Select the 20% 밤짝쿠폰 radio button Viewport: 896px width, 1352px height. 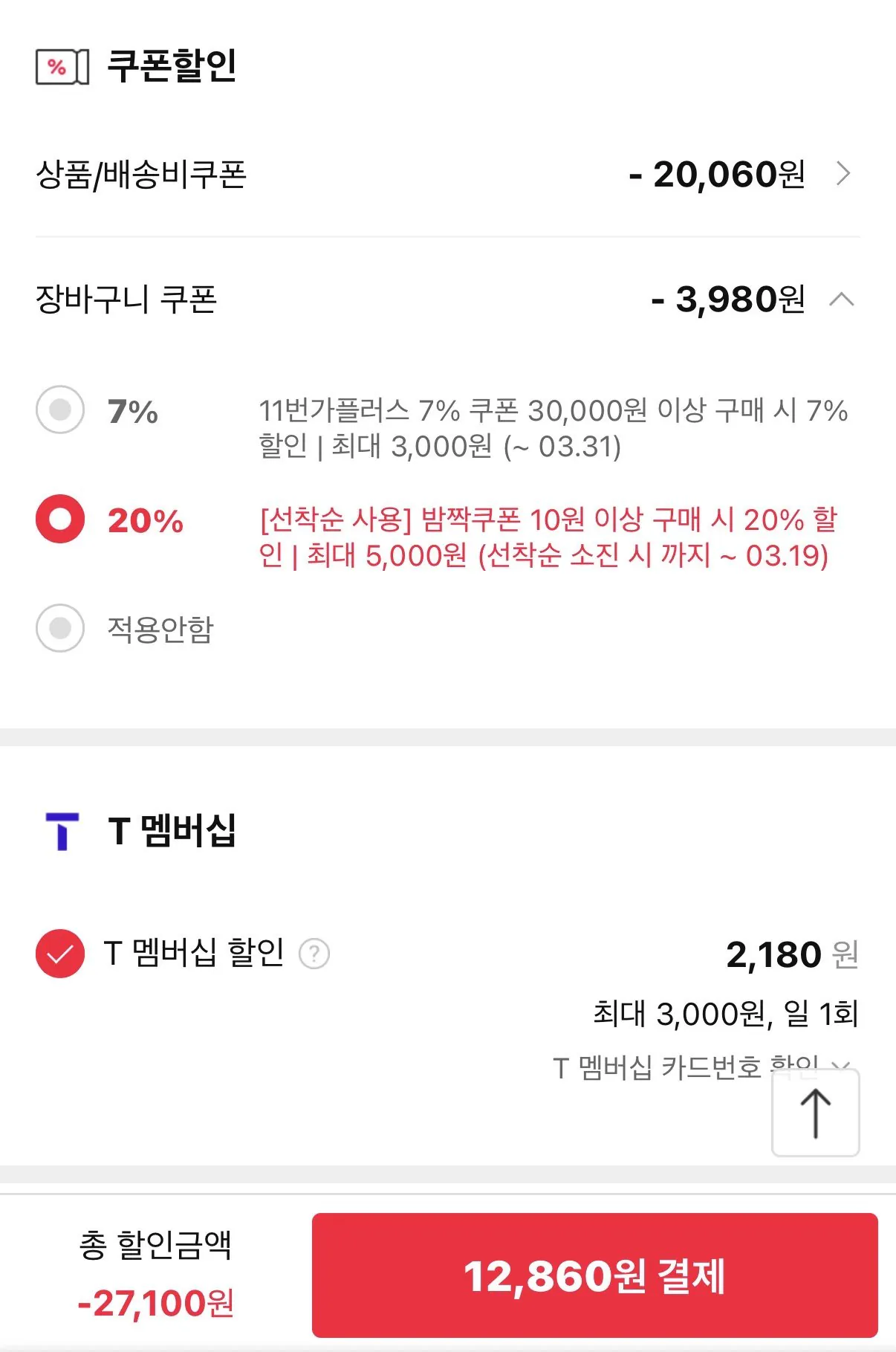tap(59, 520)
